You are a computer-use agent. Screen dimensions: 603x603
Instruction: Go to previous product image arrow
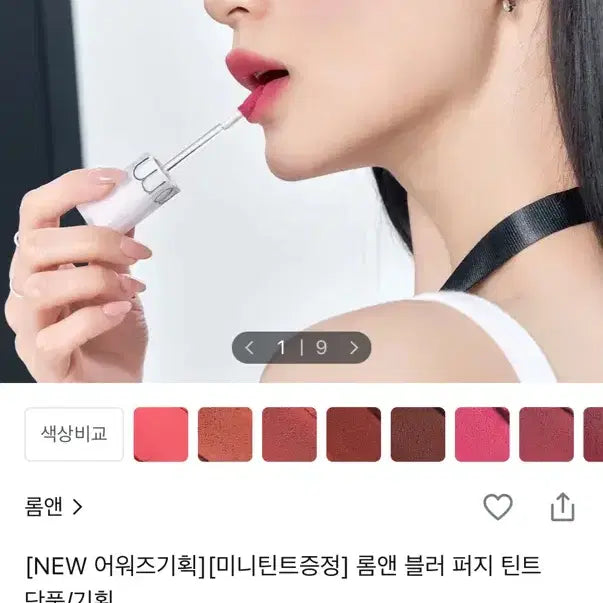click(250, 348)
